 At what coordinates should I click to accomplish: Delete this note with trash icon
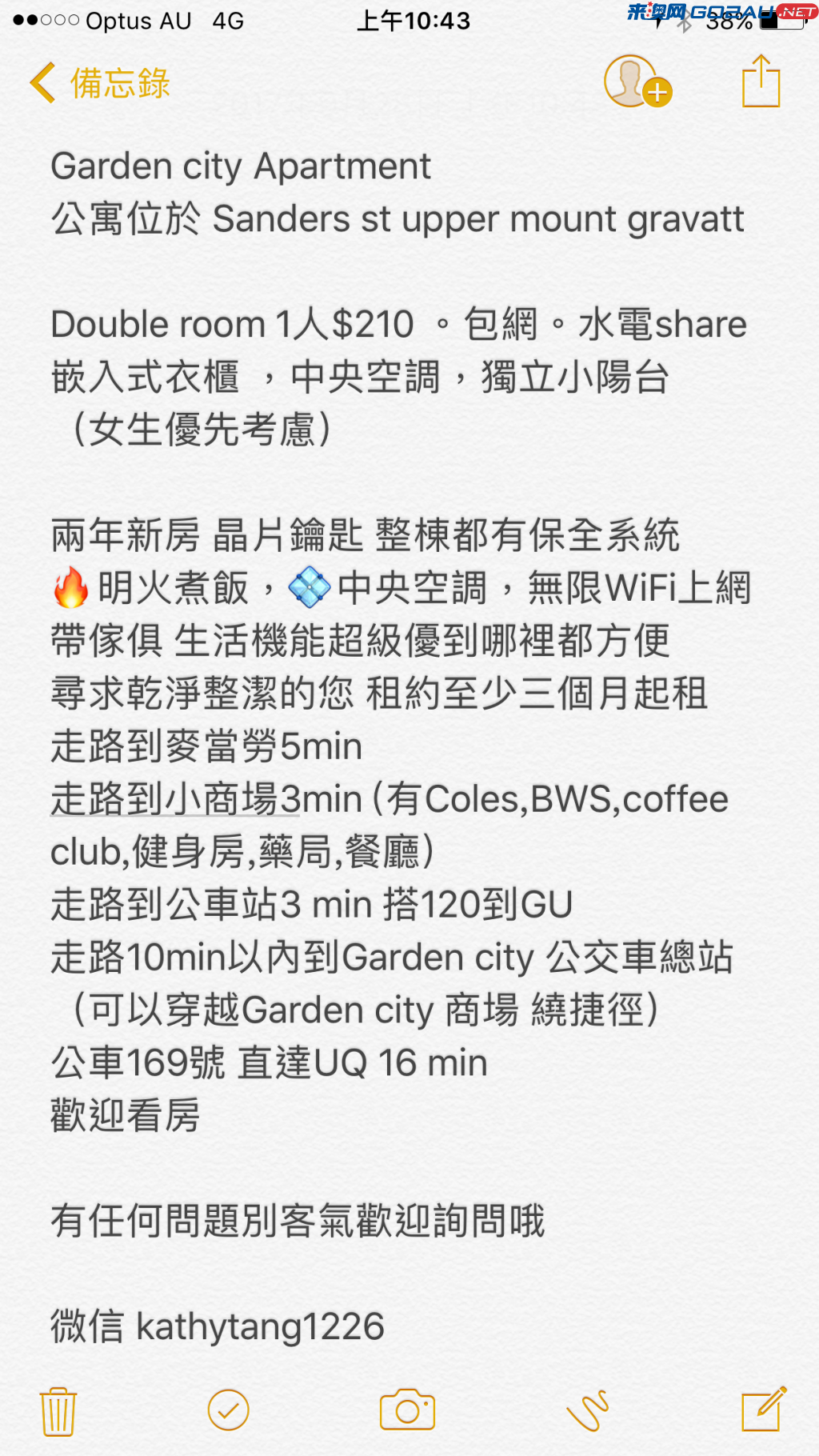click(58, 1410)
